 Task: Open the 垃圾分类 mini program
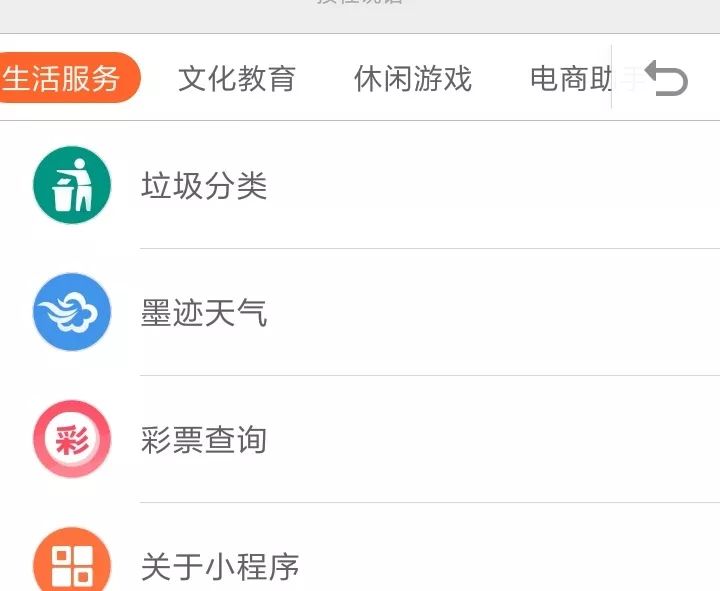click(204, 186)
